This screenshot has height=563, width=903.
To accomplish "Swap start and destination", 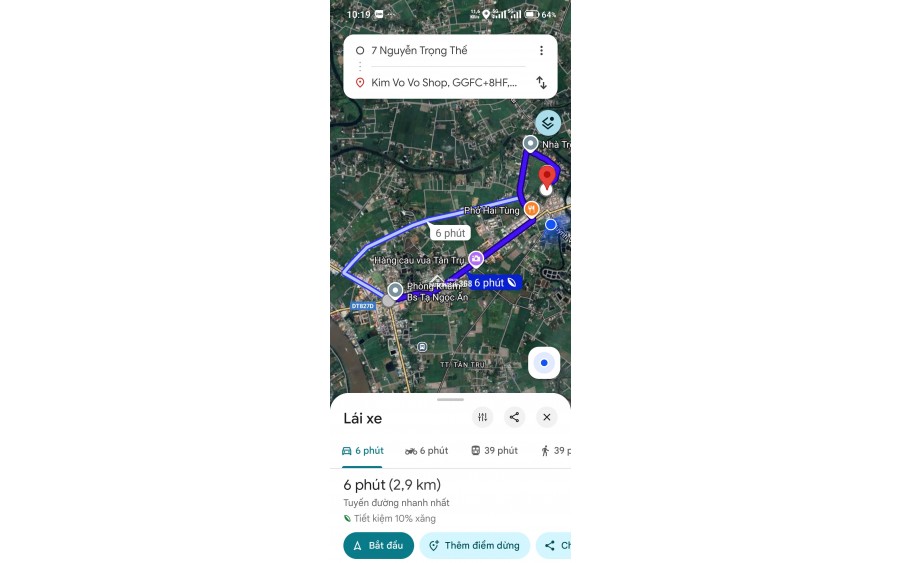I will click(x=541, y=83).
